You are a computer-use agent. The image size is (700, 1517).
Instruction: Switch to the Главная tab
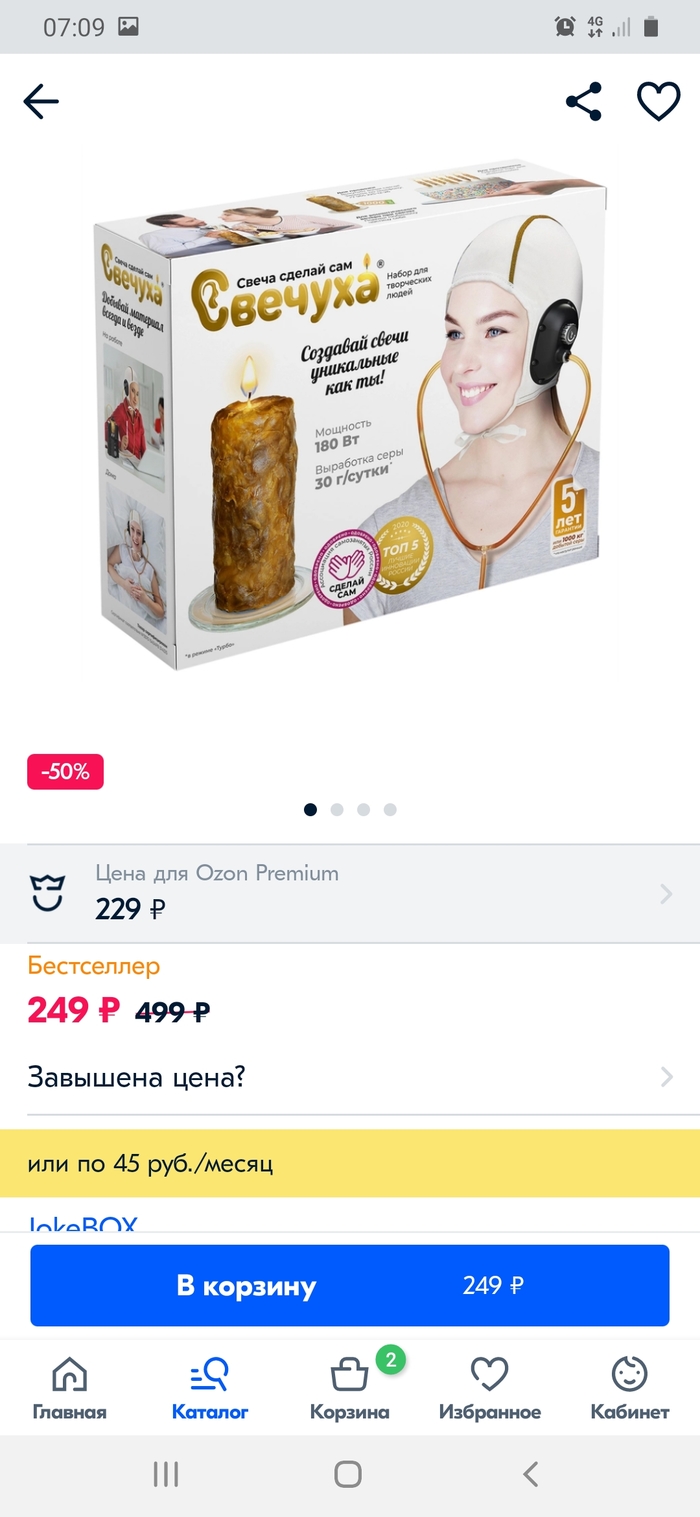click(69, 1389)
